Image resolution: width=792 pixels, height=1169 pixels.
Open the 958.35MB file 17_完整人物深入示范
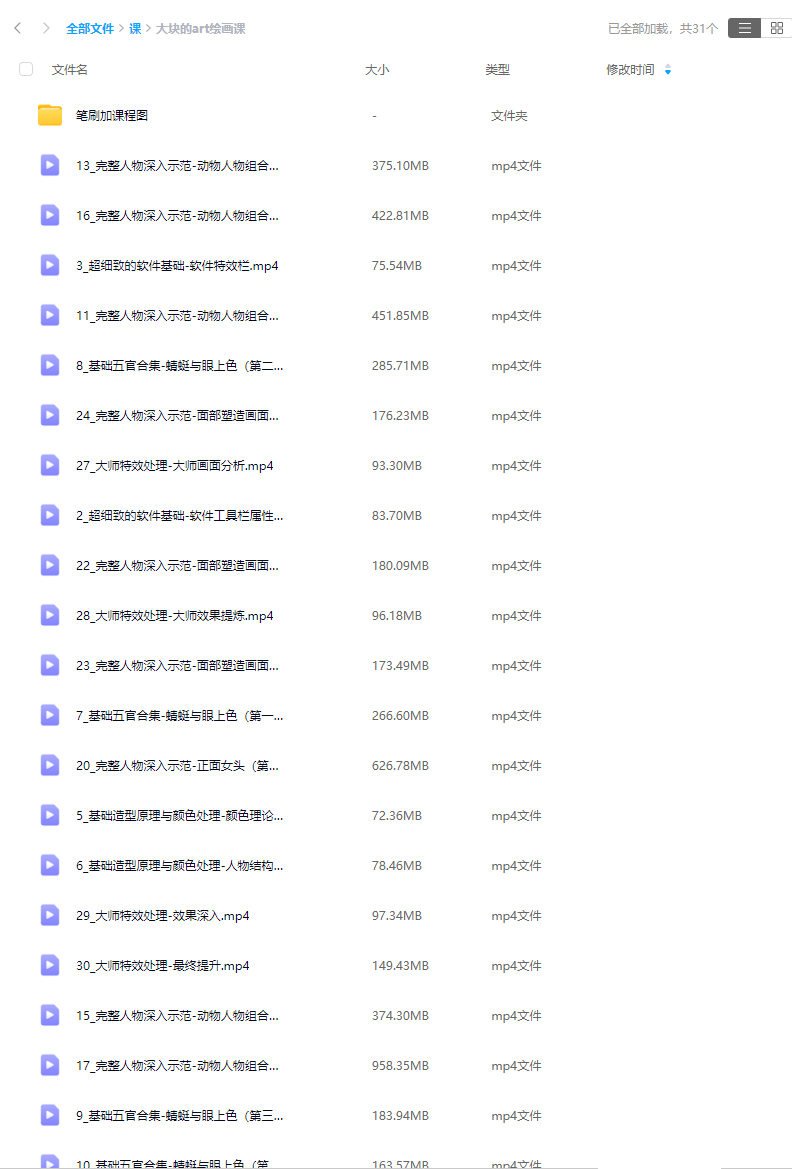pyautogui.click(x=177, y=1066)
